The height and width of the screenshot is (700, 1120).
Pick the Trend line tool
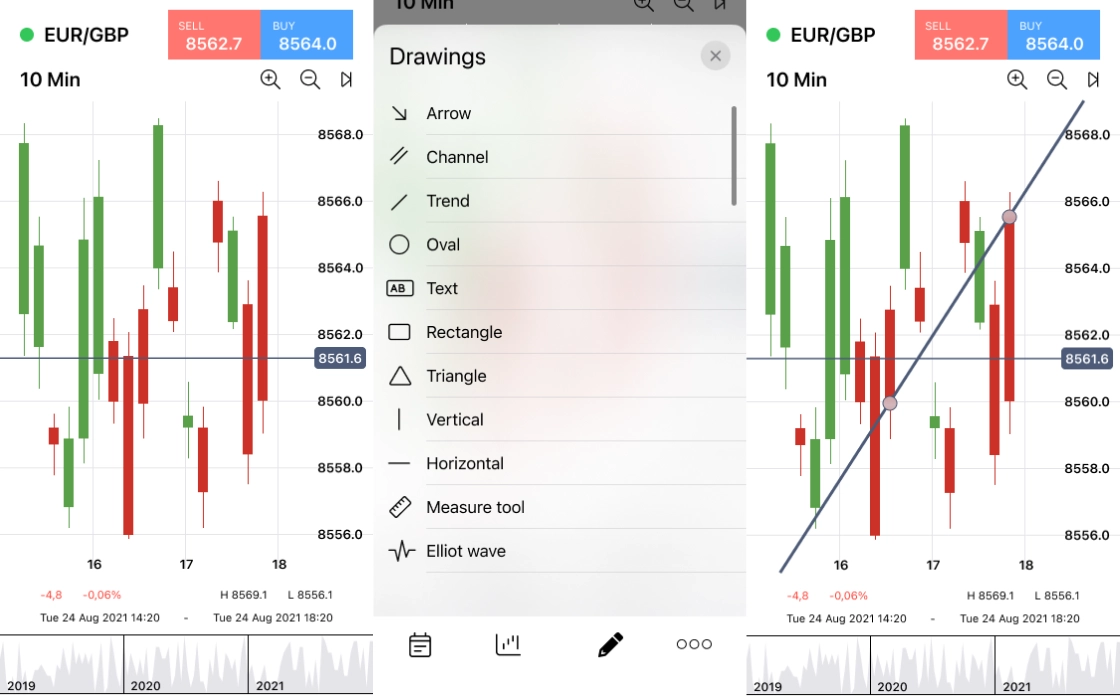[x=447, y=201]
